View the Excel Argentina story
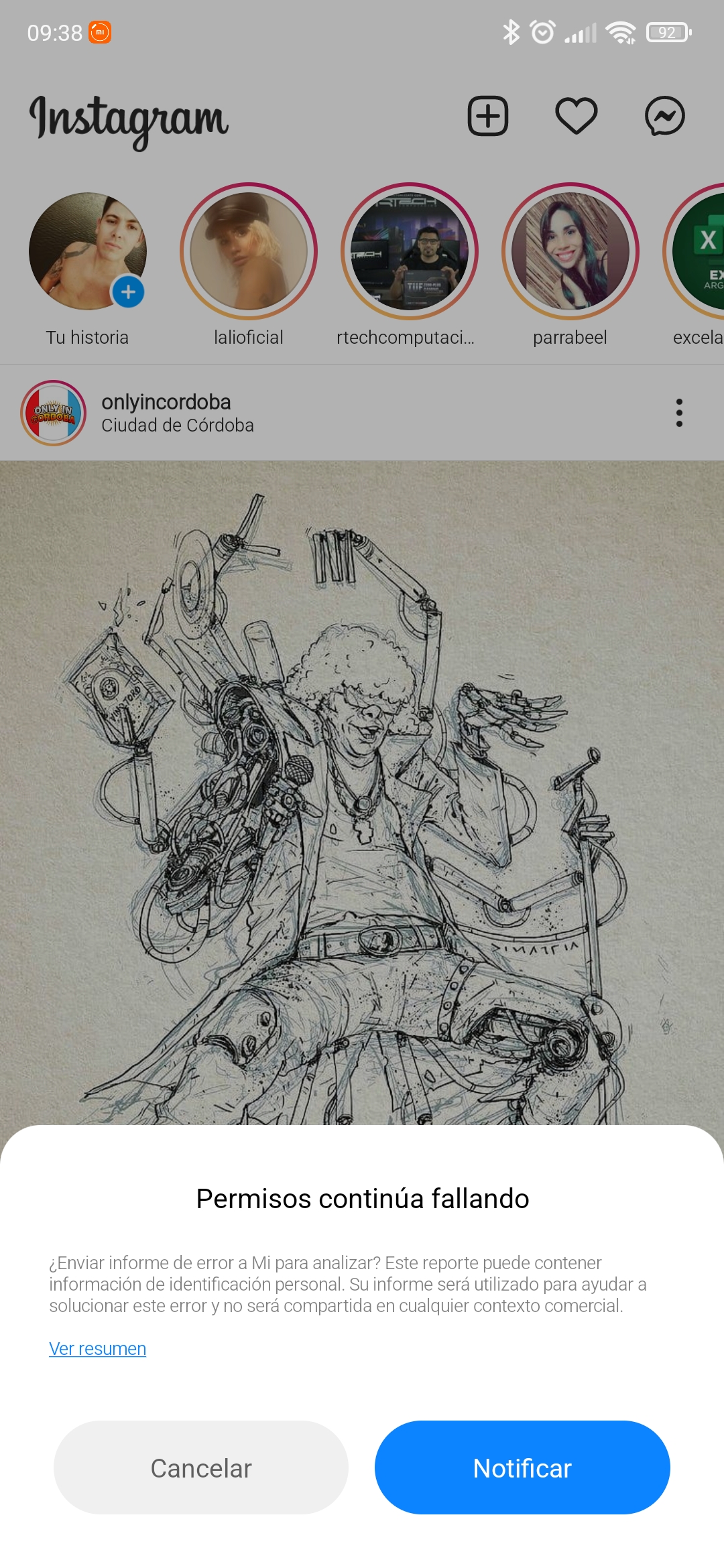 pyautogui.click(x=695, y=252)
